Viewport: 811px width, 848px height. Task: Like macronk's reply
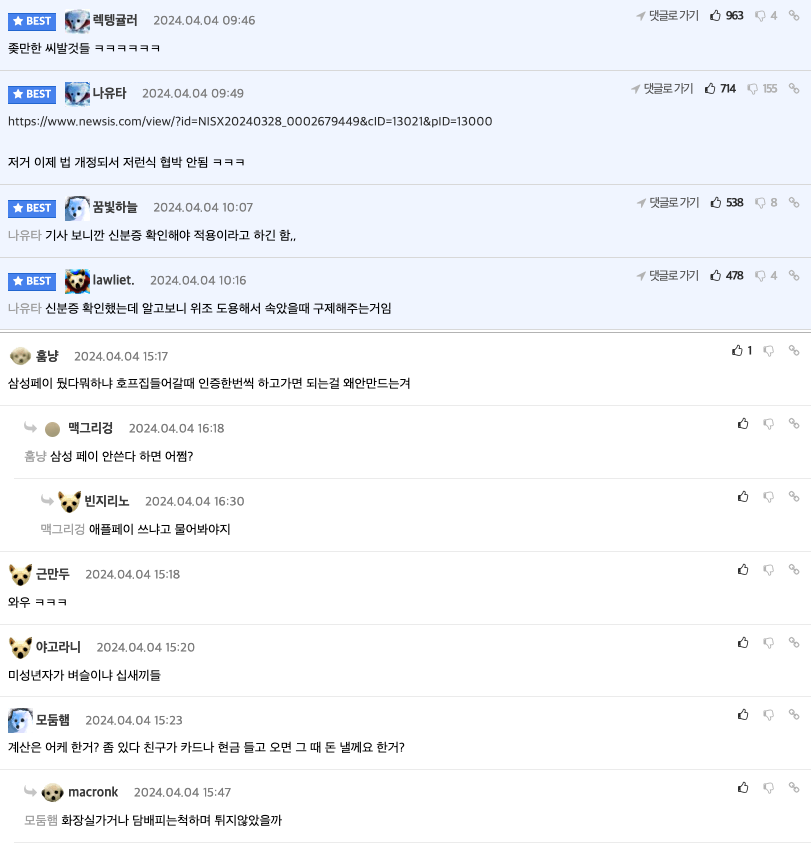tap(743, 789)
